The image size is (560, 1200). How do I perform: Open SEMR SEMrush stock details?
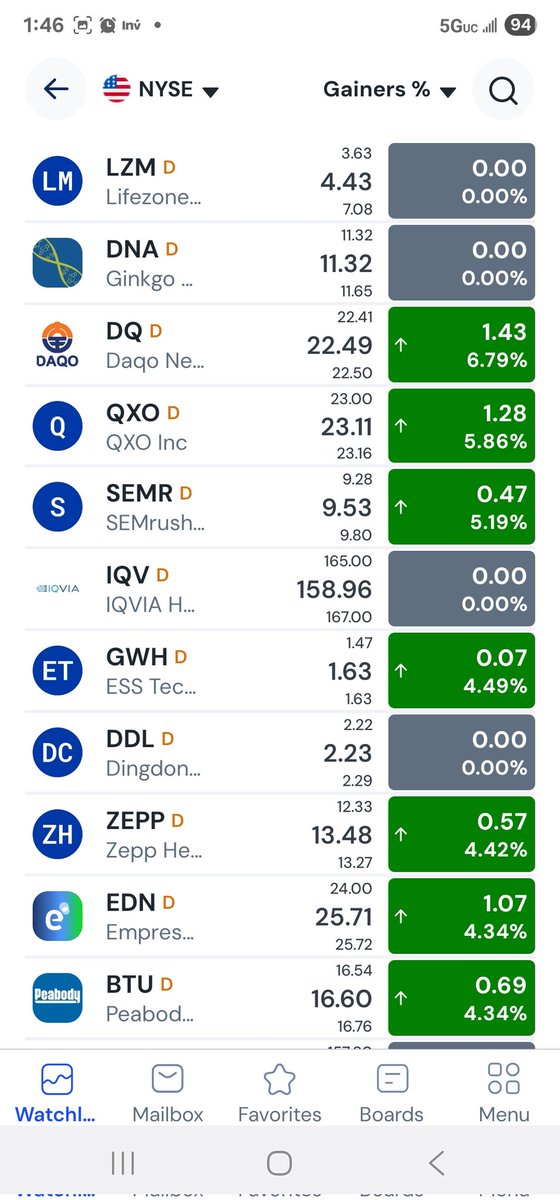[280, 508]
